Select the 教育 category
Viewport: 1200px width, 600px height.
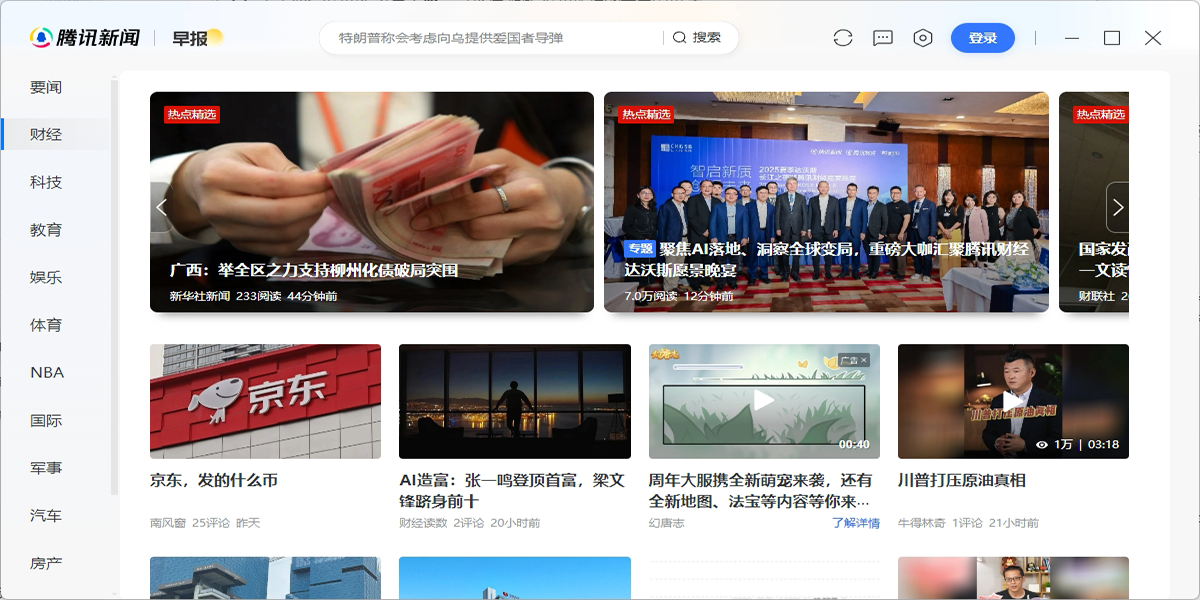coord(46,230)
